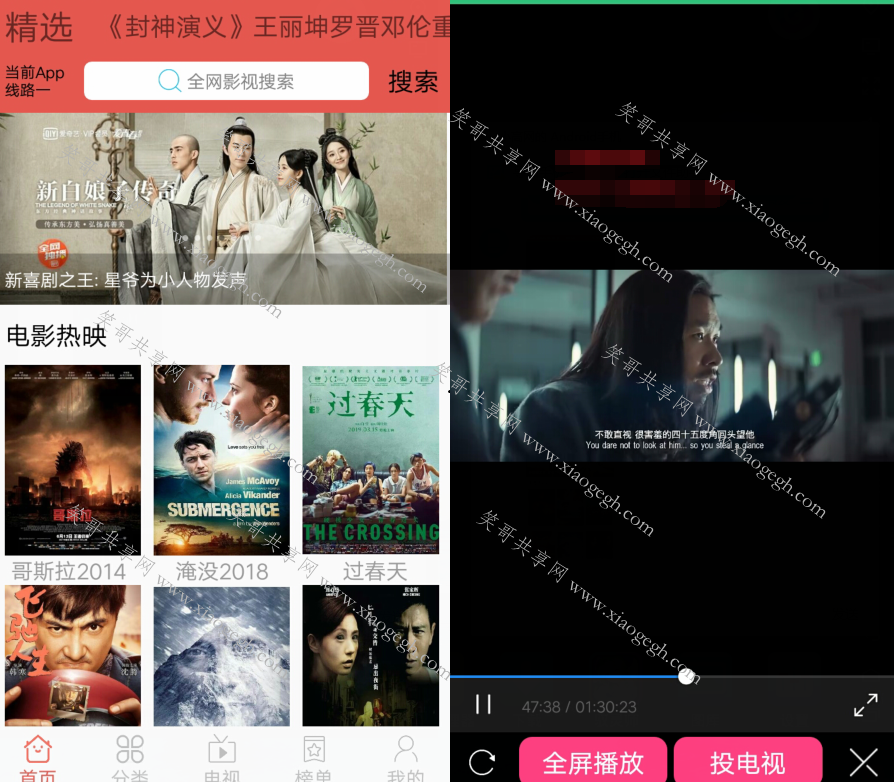Switch to the 分类 tab

tap(130, 758)
